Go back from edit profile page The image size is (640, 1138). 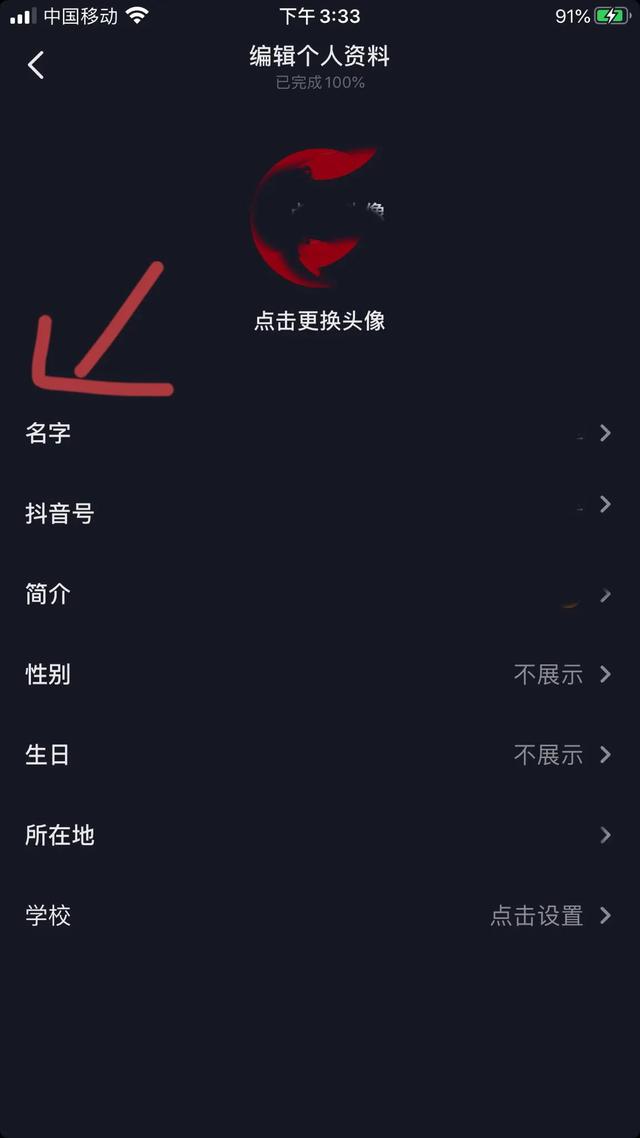point(36,65)
